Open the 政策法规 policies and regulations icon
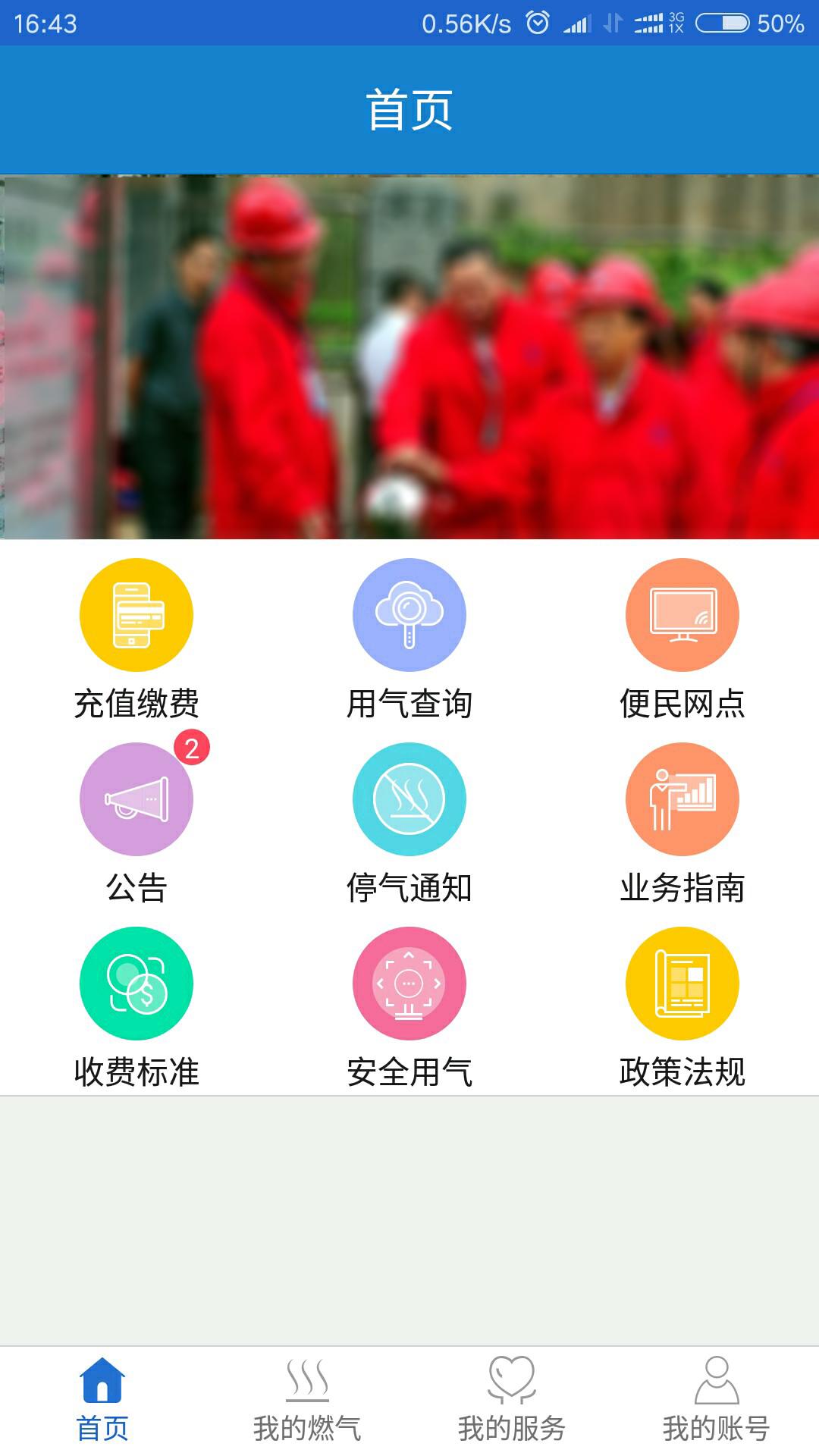 [x=682, y=982]
